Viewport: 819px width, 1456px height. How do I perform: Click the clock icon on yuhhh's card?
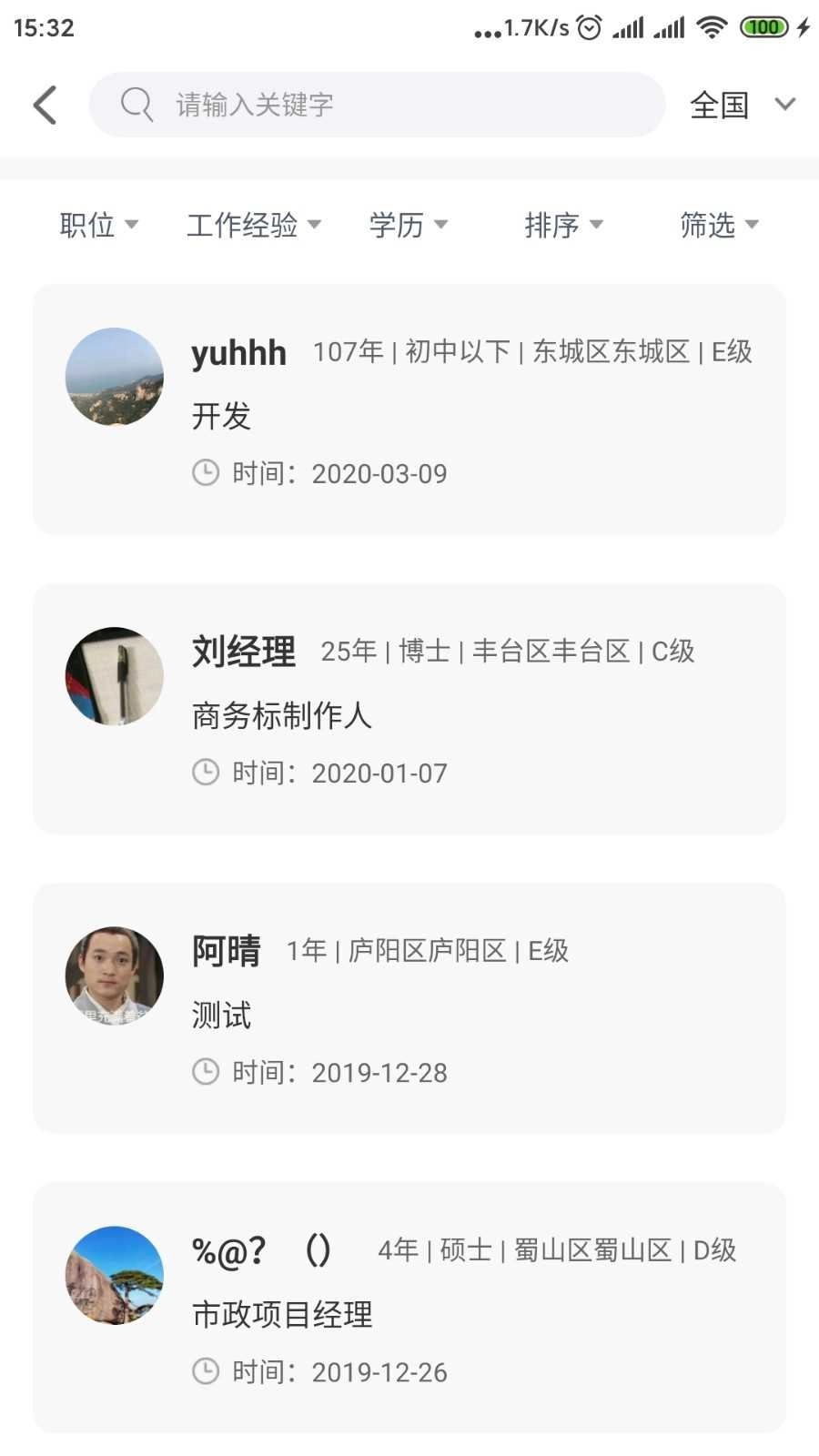click(x=206, y=473)
